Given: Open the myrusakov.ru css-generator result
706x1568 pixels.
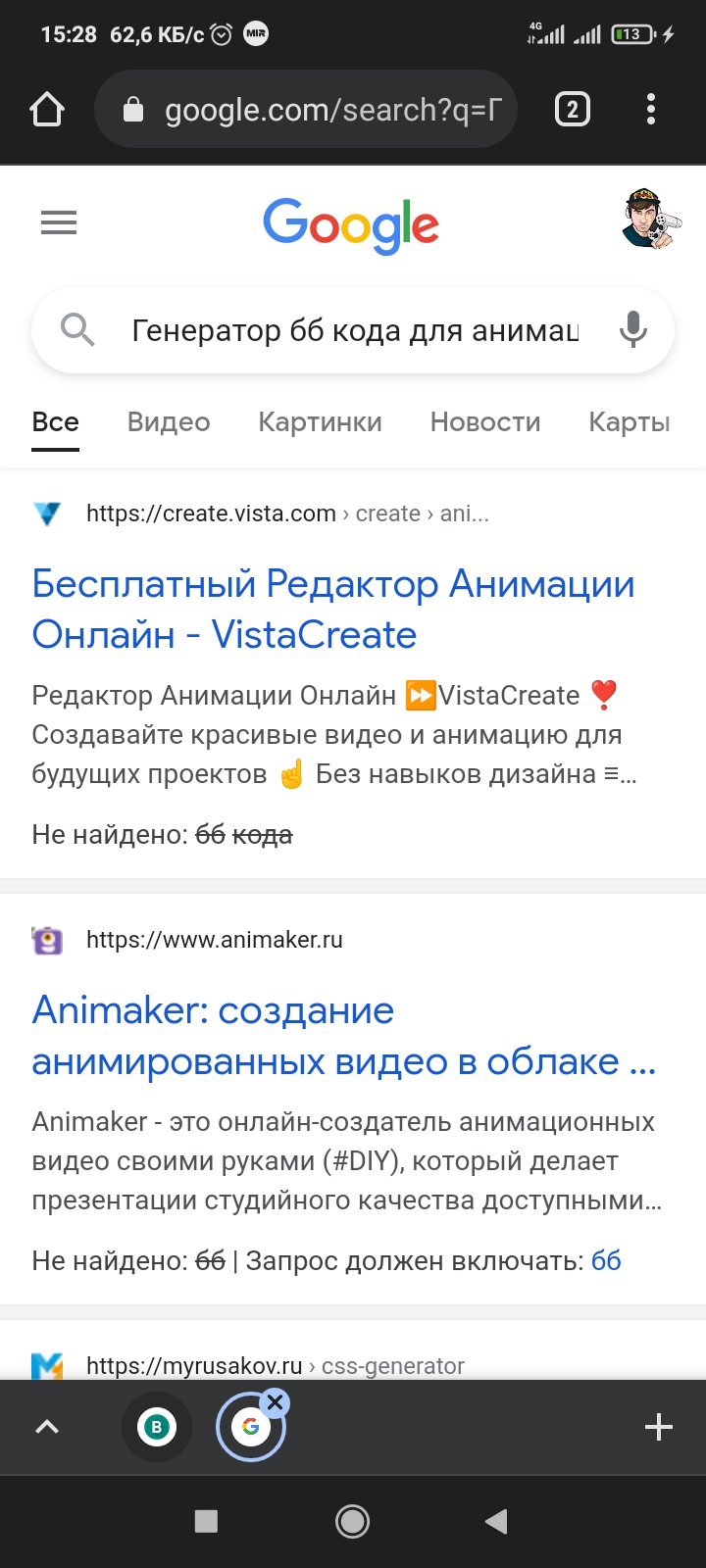Looking at the screenshot, I should coord(275,1365).
